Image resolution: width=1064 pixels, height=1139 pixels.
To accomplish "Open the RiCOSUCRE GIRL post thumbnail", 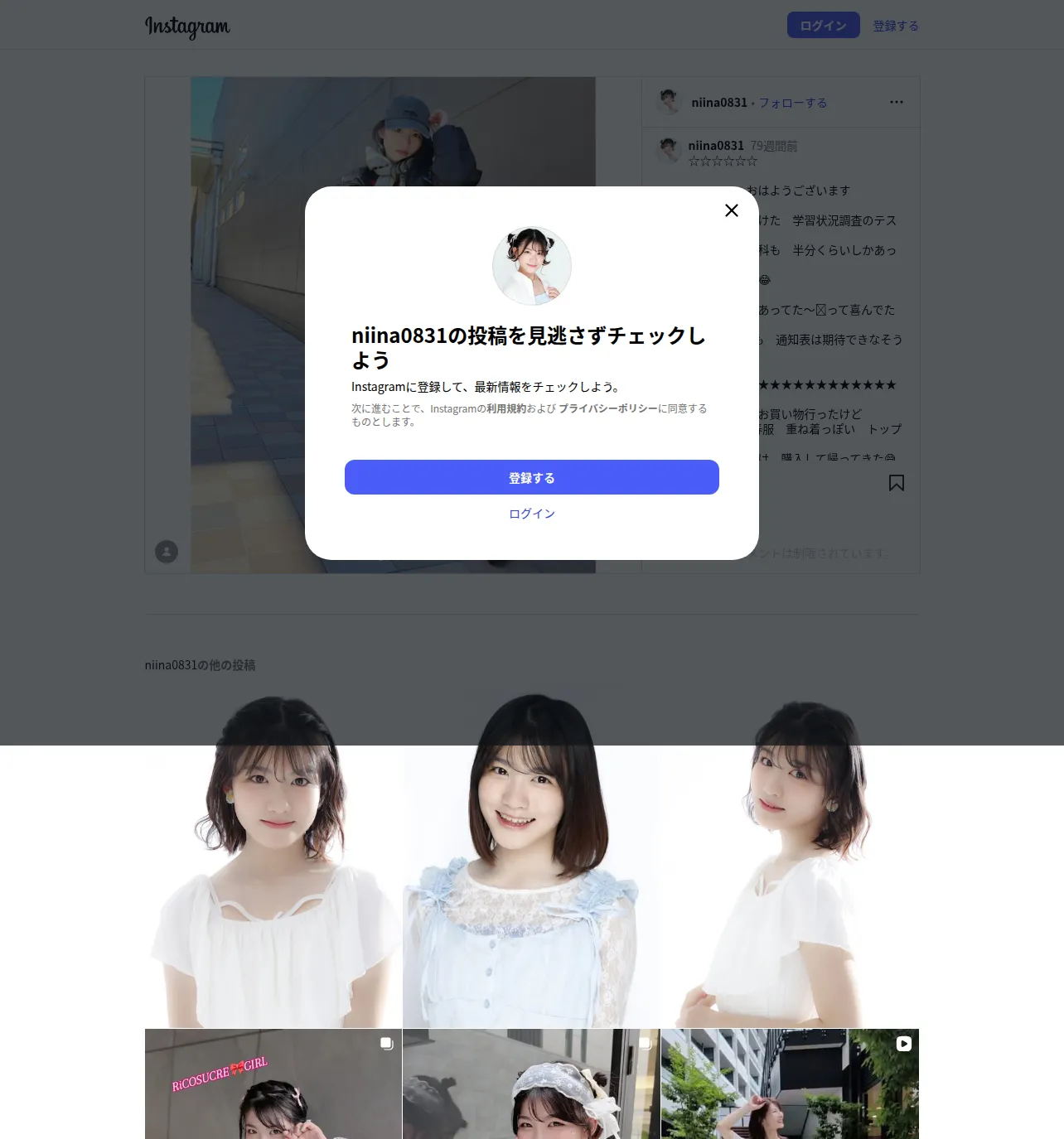I will click(273, 1083).
